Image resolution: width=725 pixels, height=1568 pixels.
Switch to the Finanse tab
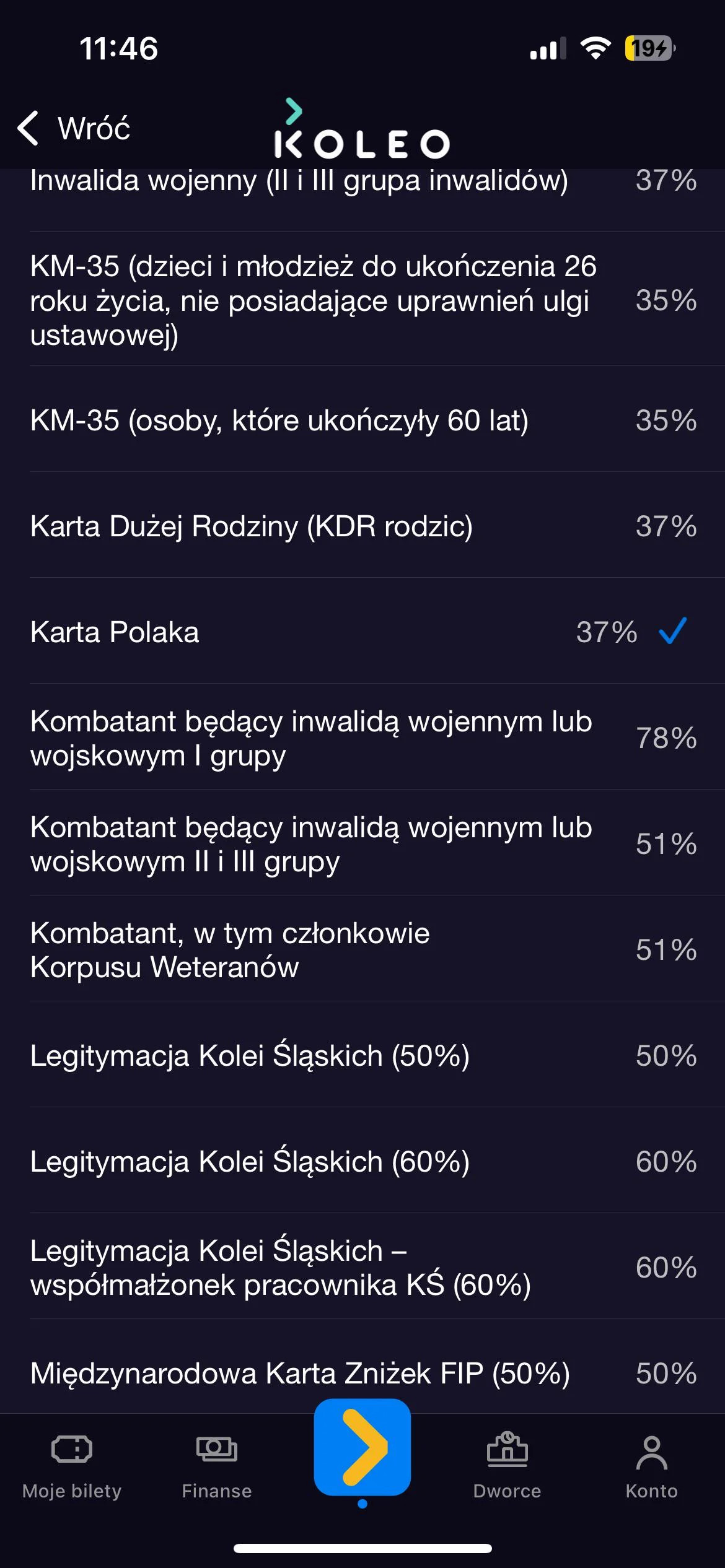coord(217,1466)
